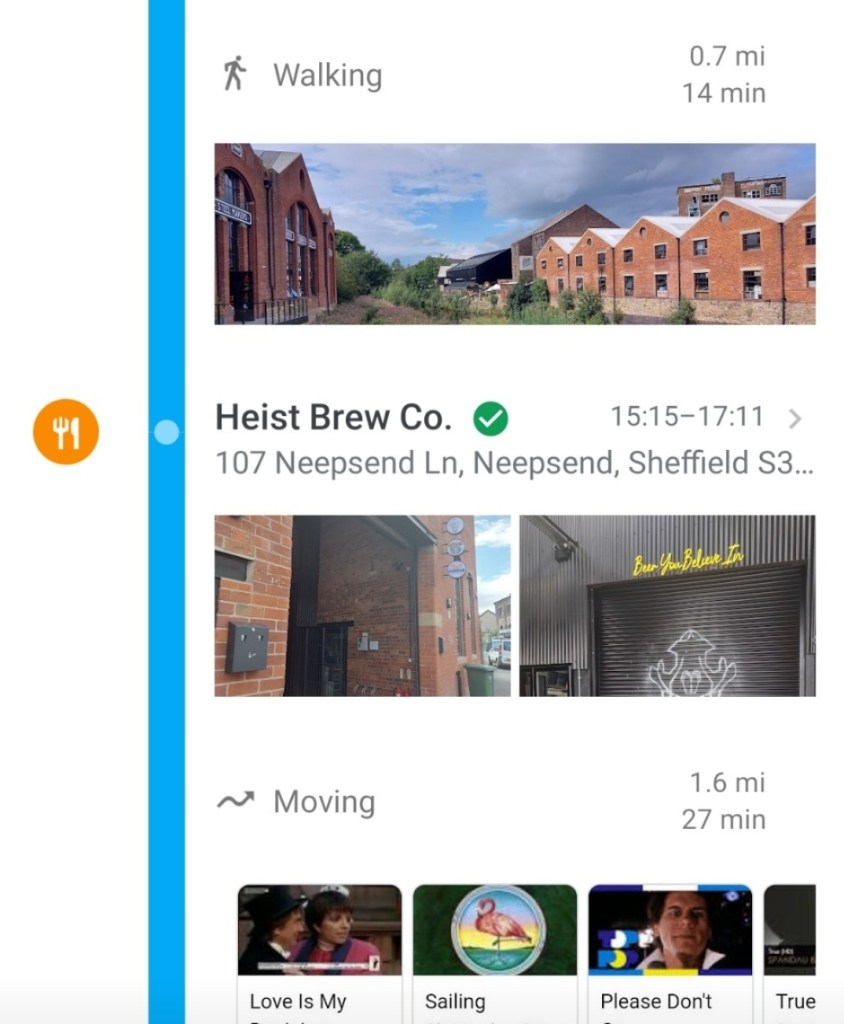Open the Heist Brew Co. visit details

coord(333,418)
